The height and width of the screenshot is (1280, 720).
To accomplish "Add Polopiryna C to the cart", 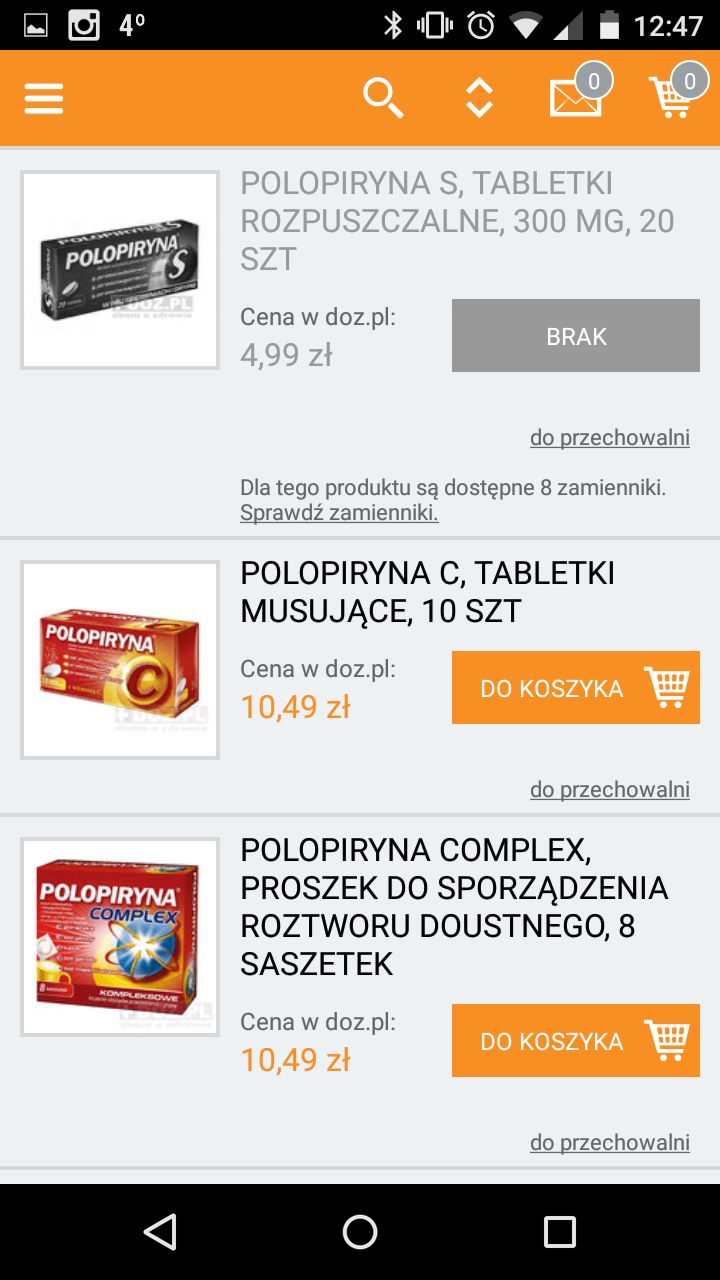I will click(x=576, y=688).
